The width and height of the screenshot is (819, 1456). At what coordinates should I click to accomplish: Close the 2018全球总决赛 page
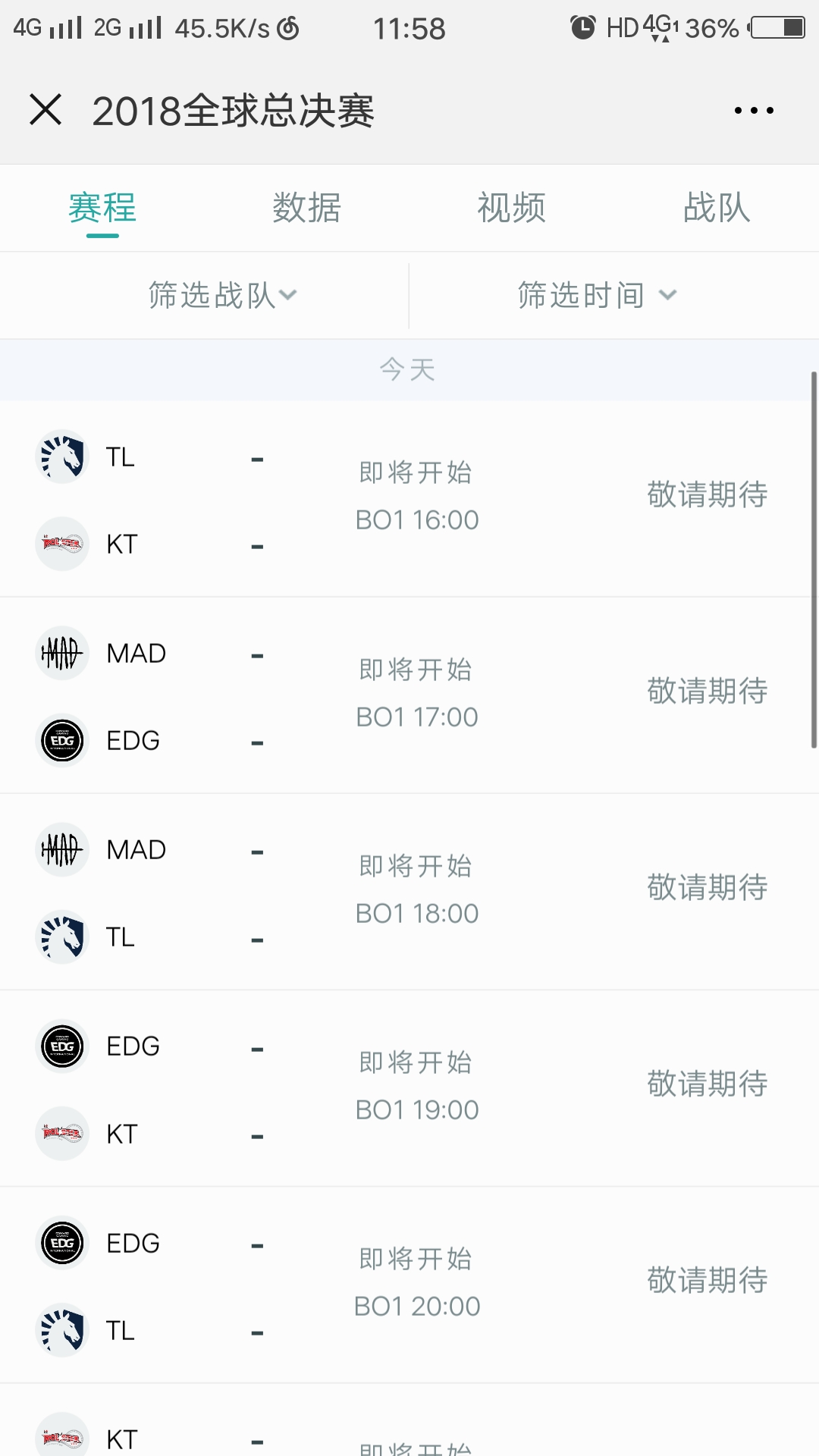(x=45, y=110)
